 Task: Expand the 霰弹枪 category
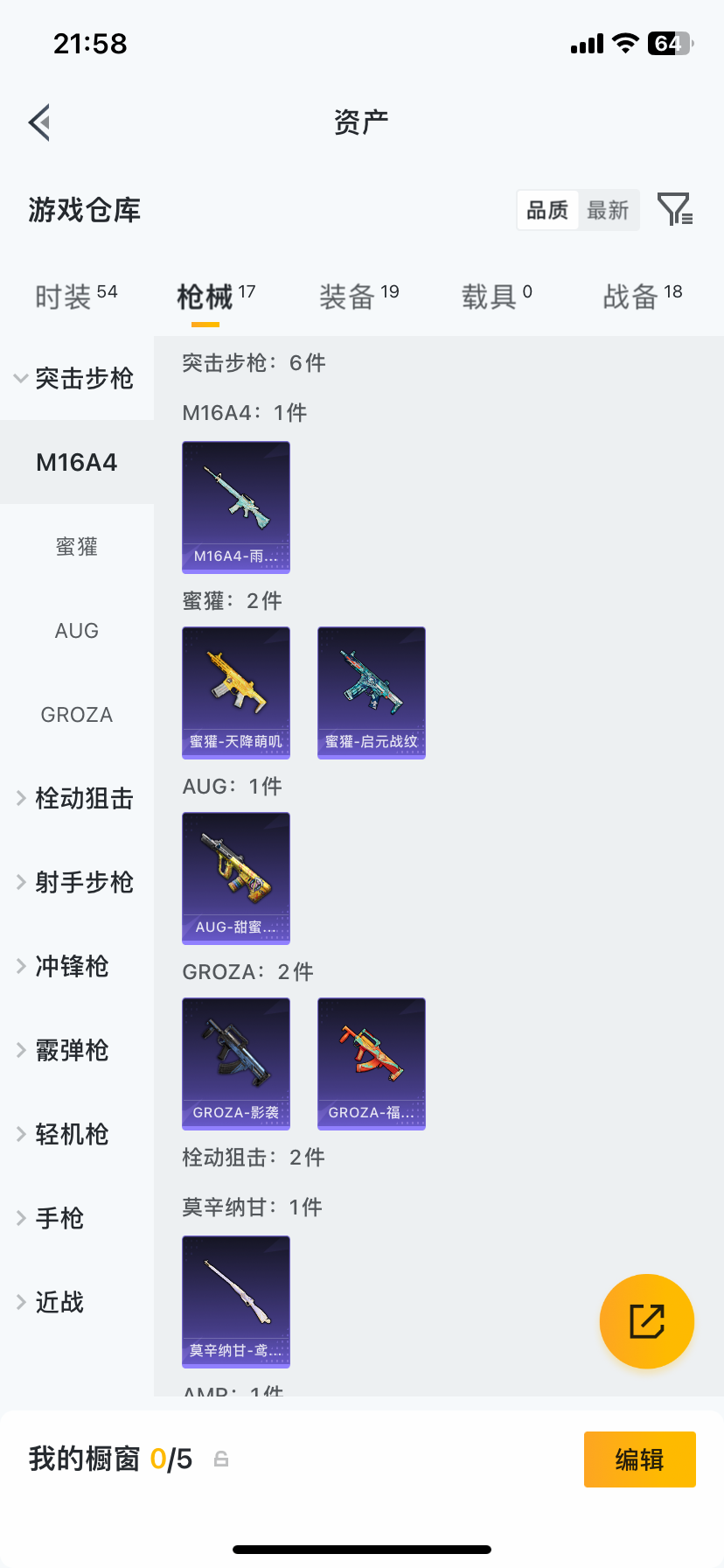tap(63, 1050)
